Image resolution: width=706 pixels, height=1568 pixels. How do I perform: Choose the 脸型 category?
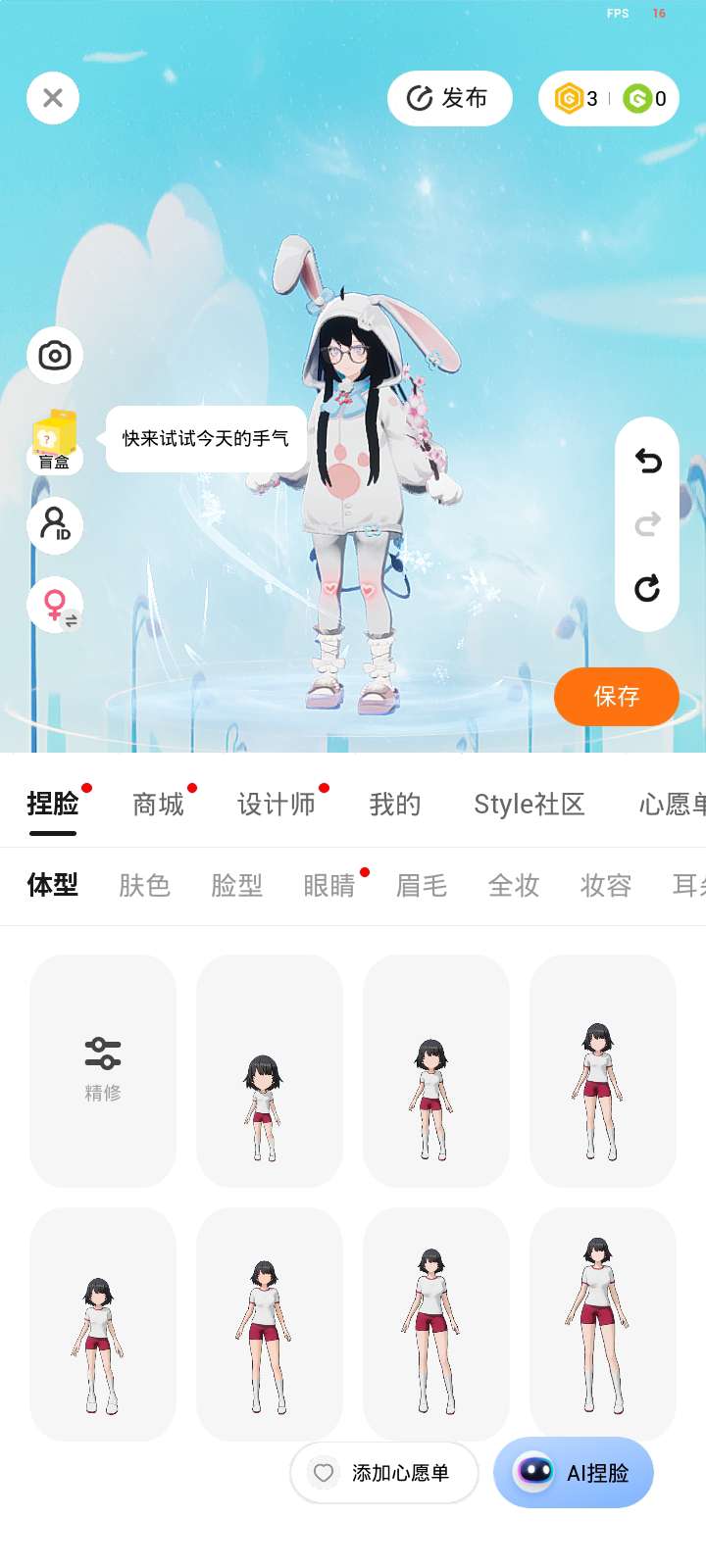pyautogui.click(x=236, y=886)
